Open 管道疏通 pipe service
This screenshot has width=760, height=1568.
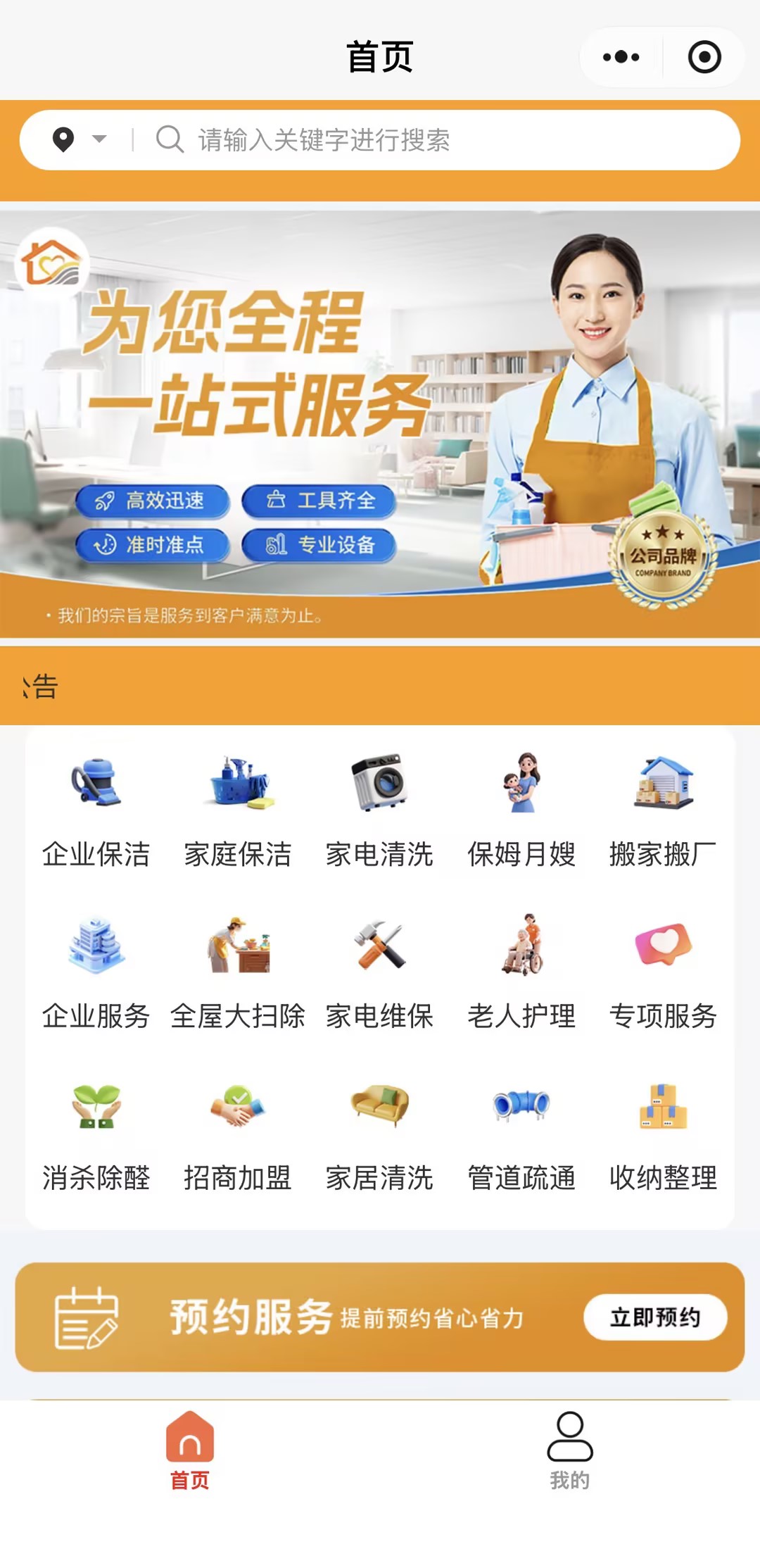point(521,1135)
